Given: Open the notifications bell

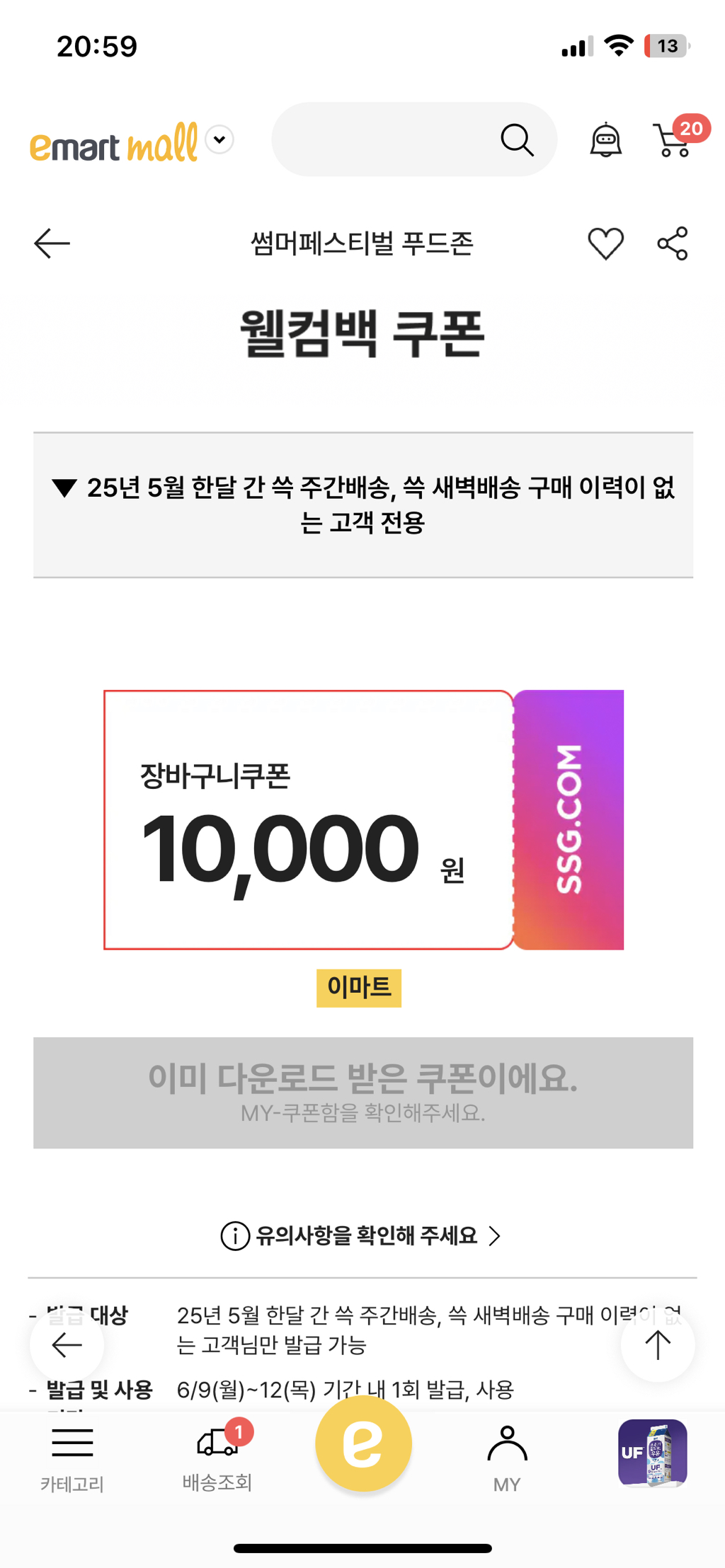Looking at the screenshot, I should [x=606, y=139].
